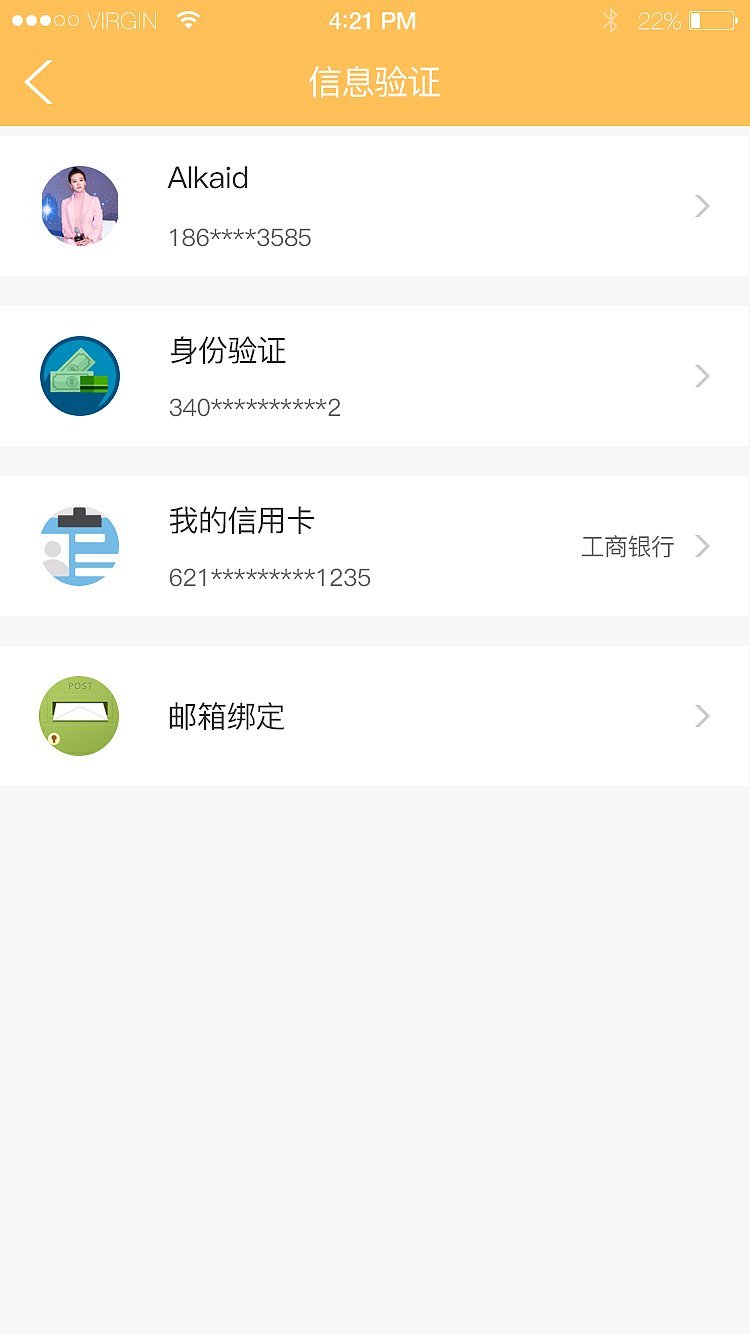Go back using the header arrow

pos(39,82)
